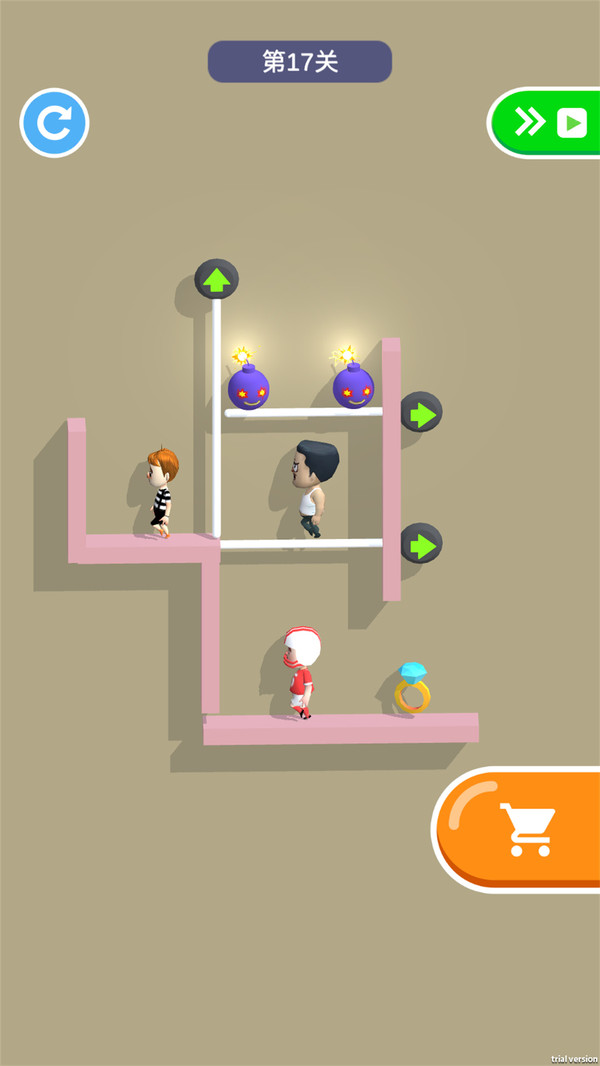Open the shop cart button
Screen dimensions: 600x1066
(525, 829)
